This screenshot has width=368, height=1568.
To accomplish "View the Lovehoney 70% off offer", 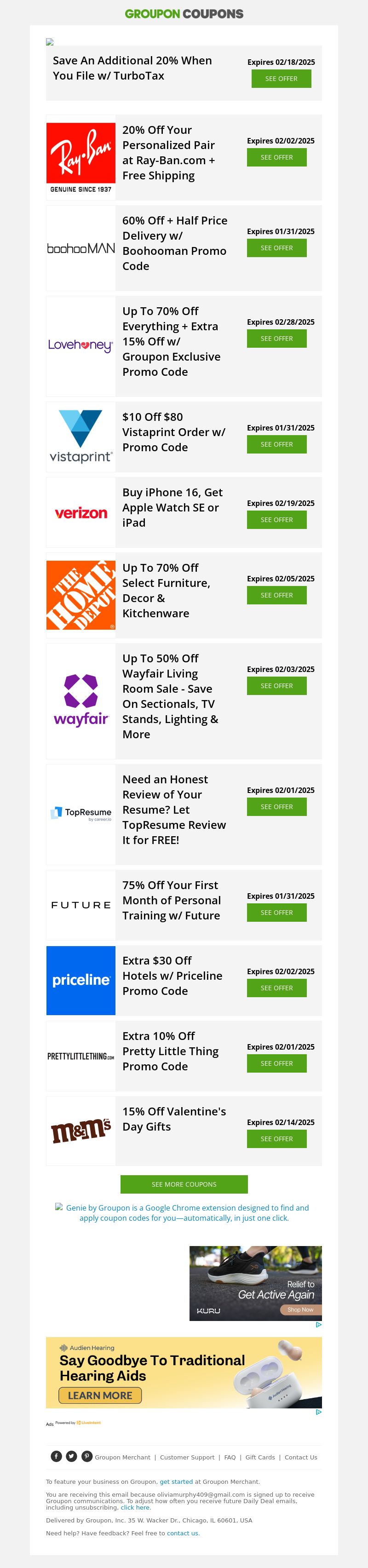I will (x=276, y=339).
